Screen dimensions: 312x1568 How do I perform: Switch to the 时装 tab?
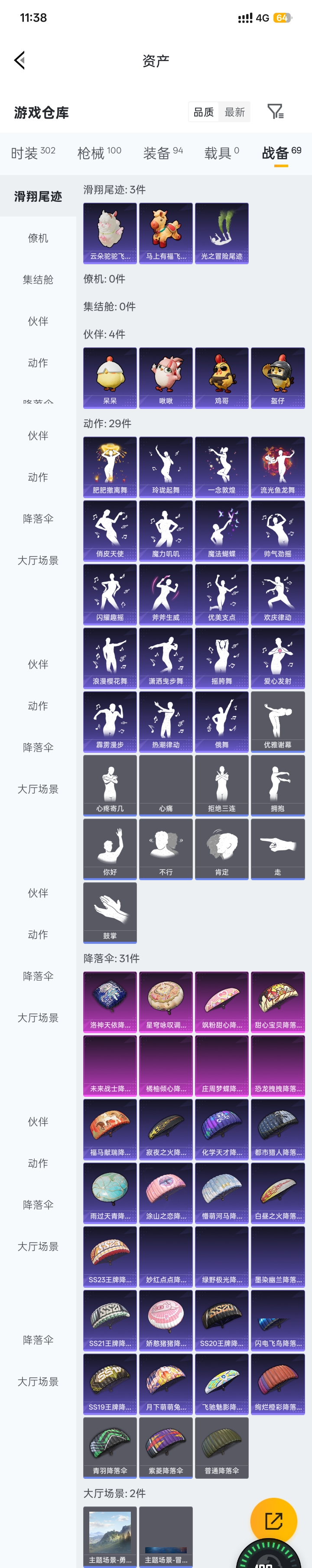pos(33,153)
